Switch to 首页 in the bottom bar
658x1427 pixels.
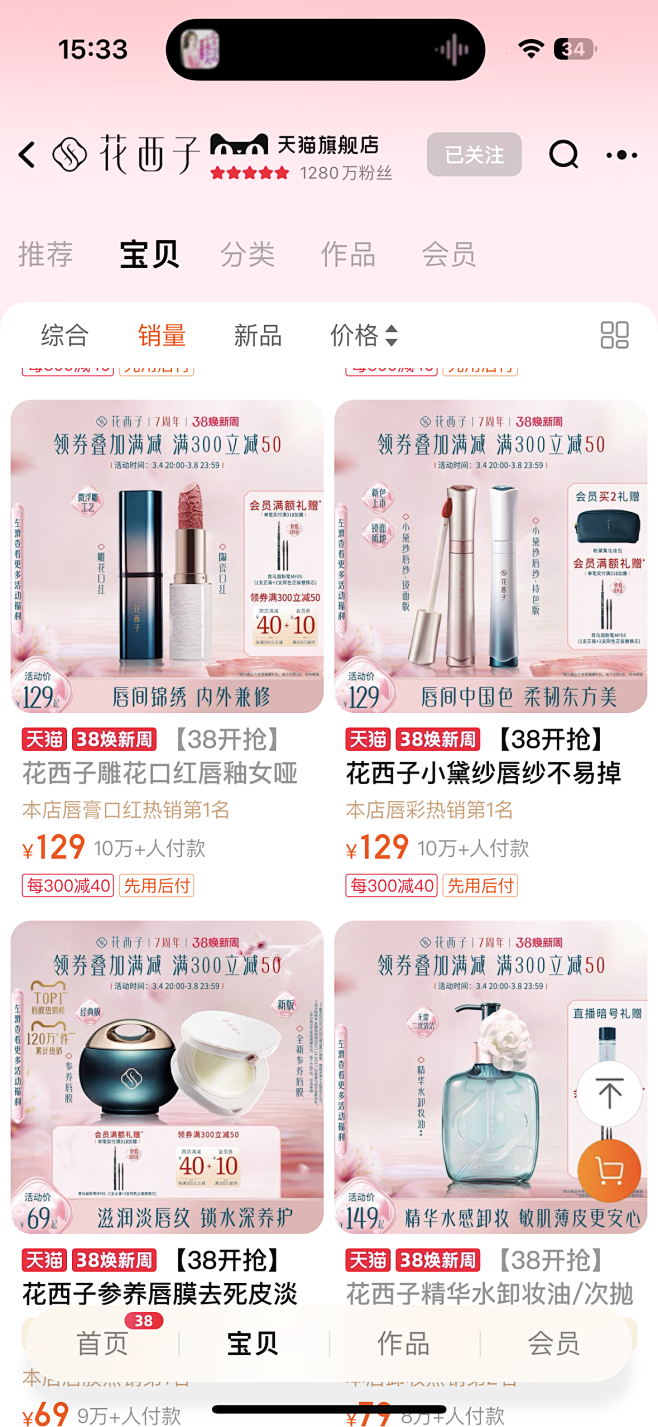pyautogui.click(x=103, y=1343)
